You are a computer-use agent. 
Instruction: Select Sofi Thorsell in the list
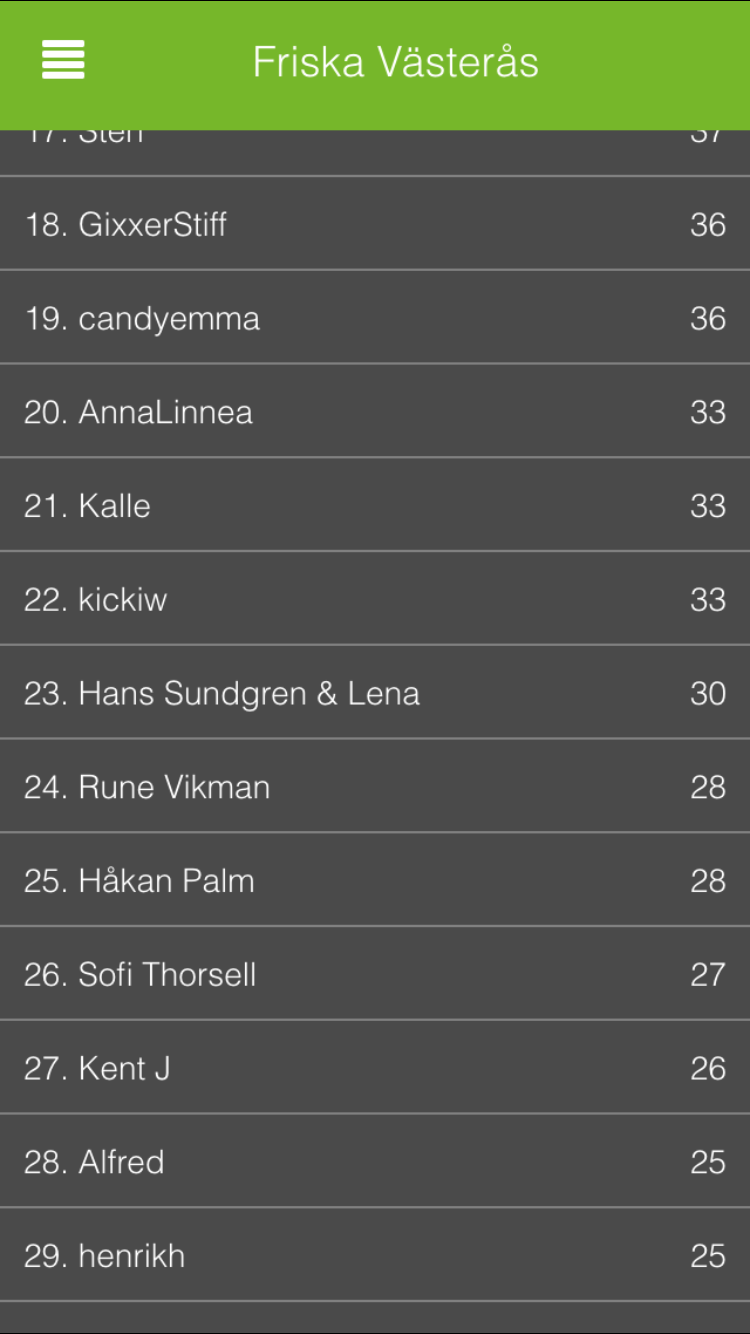pyautogui.click(x=375, y=974)
